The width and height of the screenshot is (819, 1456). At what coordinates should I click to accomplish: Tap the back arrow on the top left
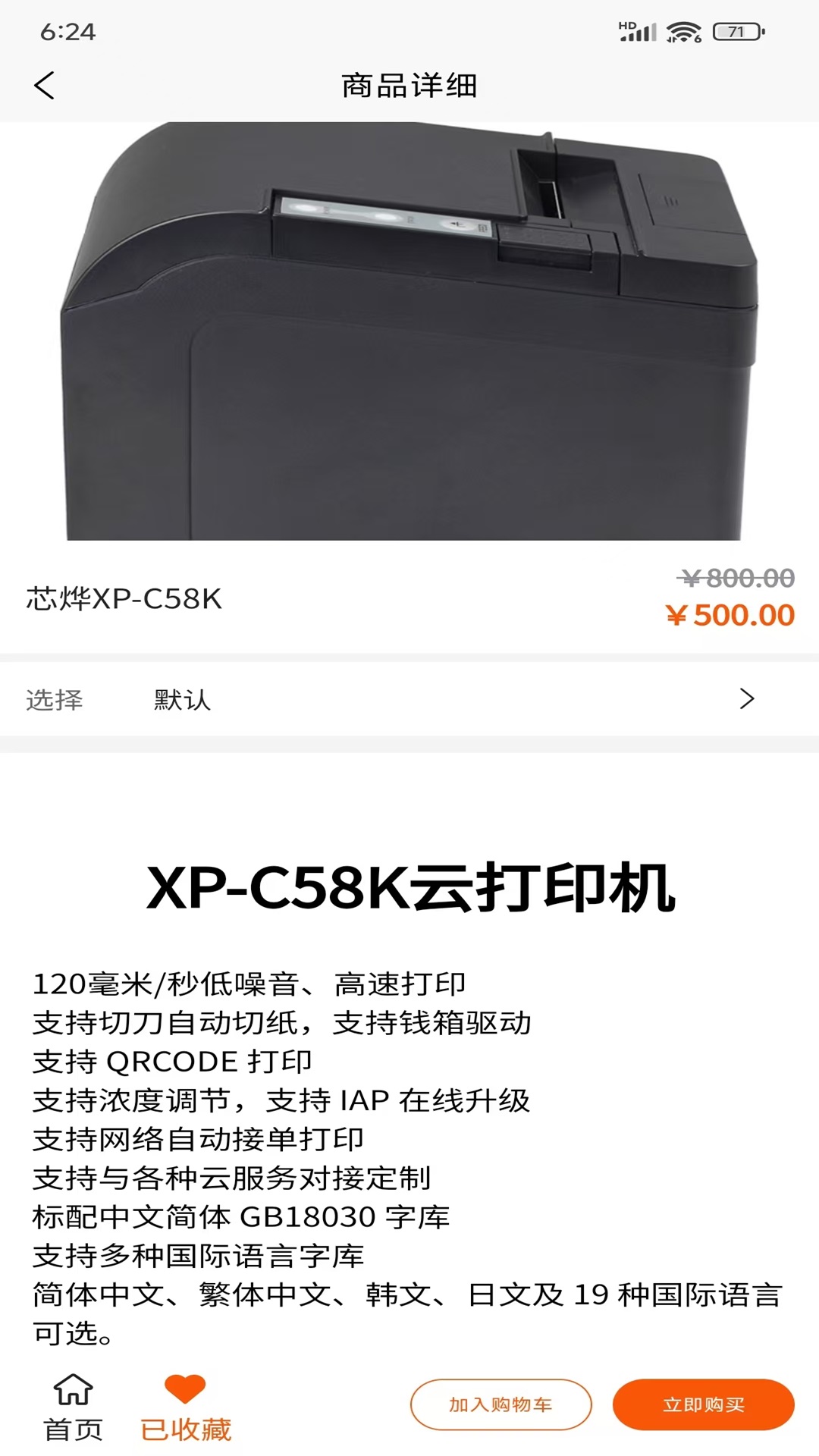pos(45,86)
